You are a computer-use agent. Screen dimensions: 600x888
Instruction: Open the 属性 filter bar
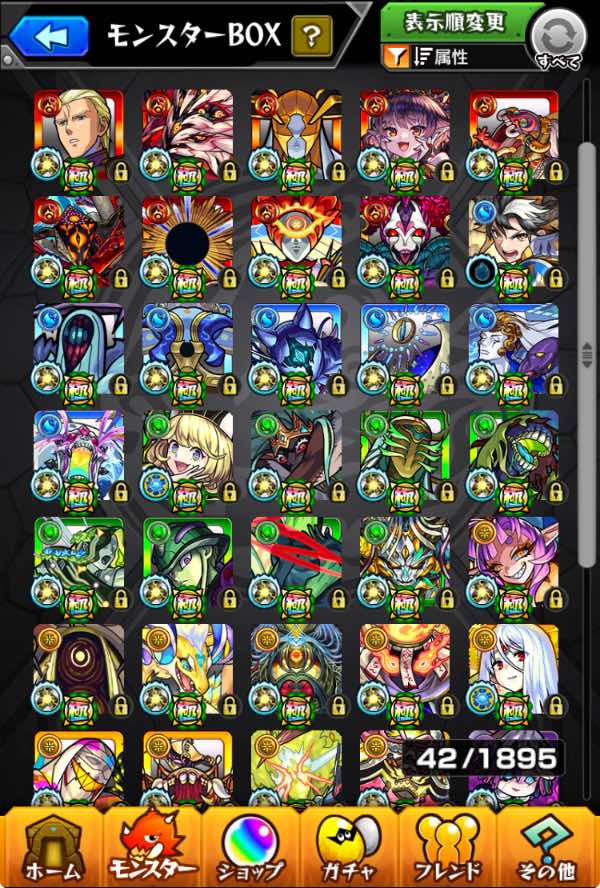(456, 57)
